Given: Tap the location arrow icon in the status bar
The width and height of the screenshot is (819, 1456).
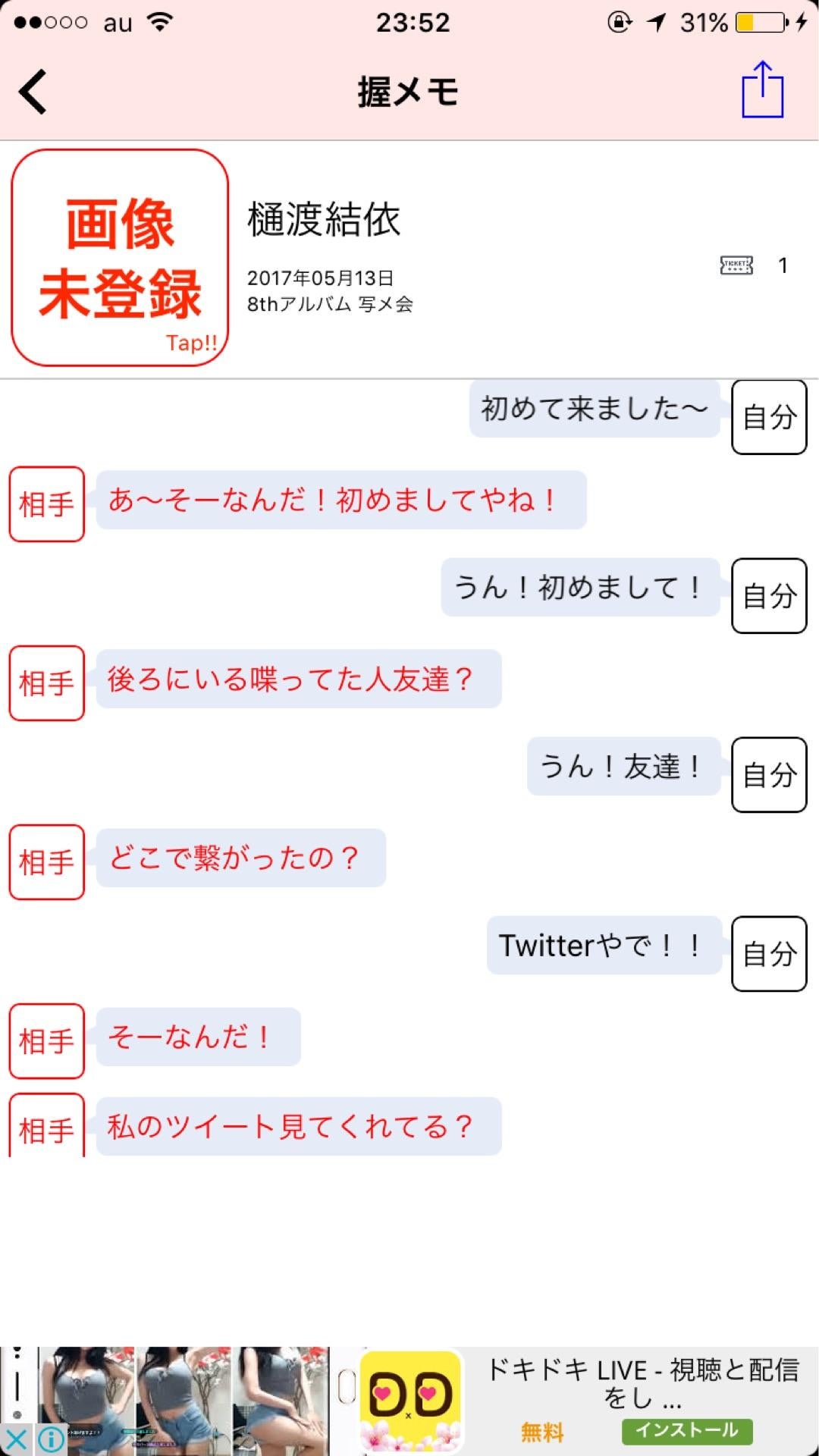Looking at the screenshot, I should pyautogui.click(x=652, y=20).
